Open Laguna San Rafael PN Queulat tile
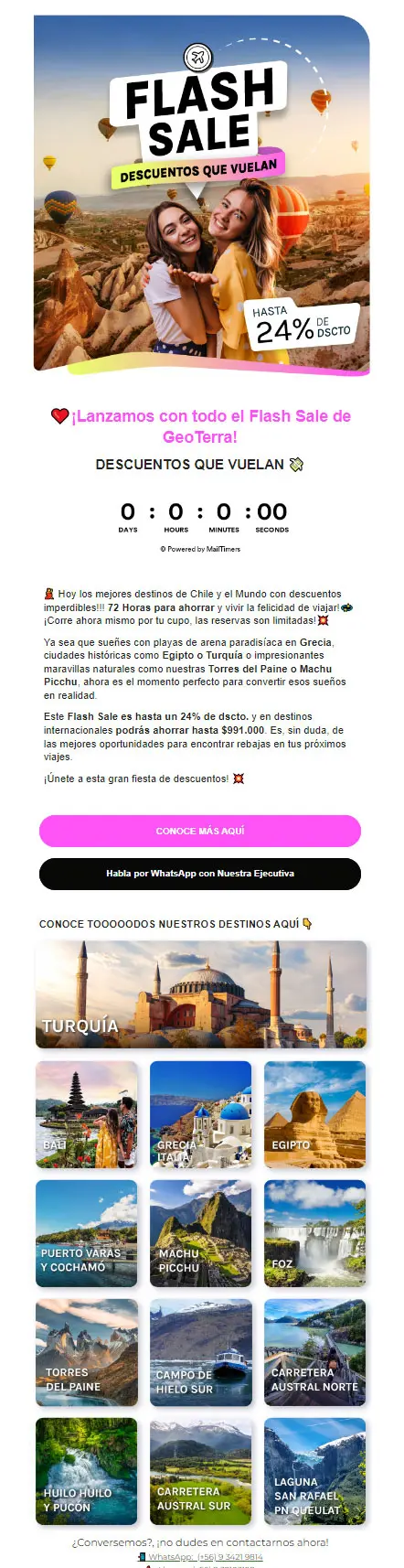Viewport: 404px width, 1568px height. point(314,1471)
